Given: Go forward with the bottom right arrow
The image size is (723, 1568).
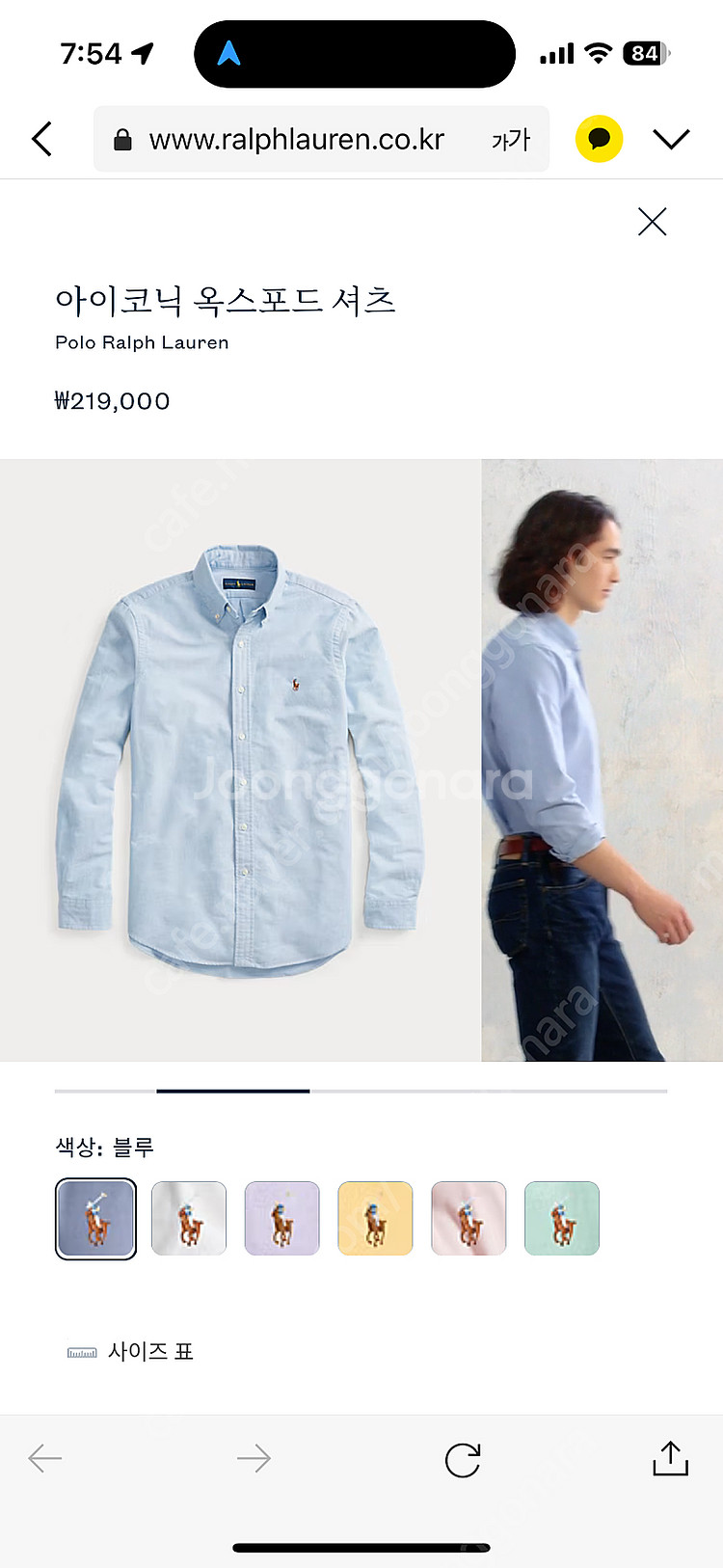Looking at the screenshot, I should 254,1459.
